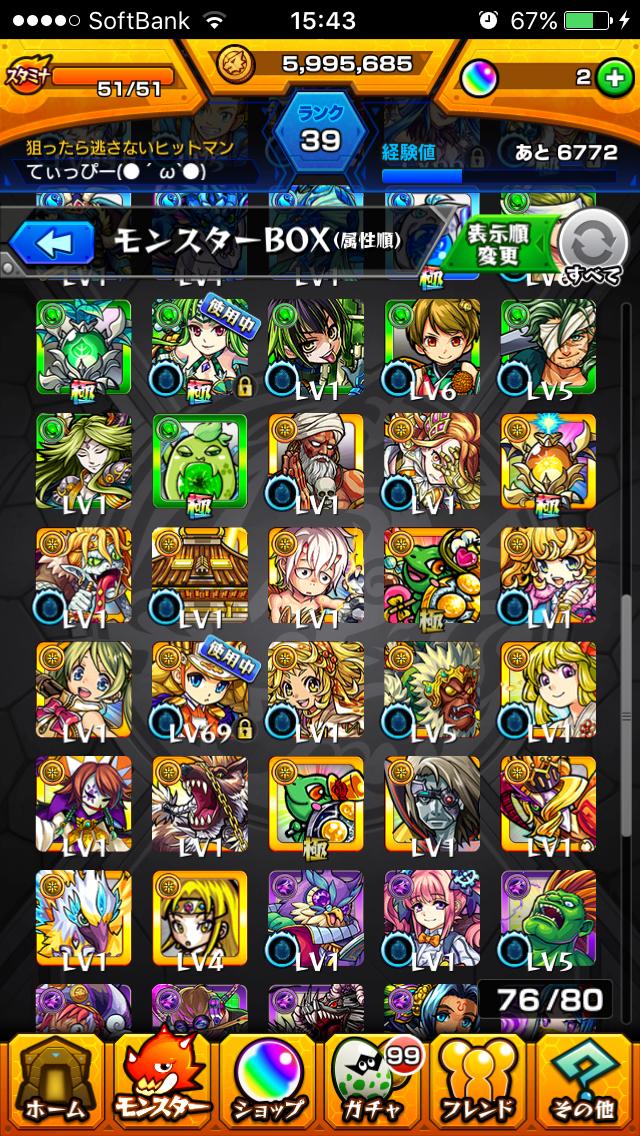This screenshot has height=1136, width=640.
Task: Select the LV6 brown-haired boy monster
Action: click(x=433, y=347)
